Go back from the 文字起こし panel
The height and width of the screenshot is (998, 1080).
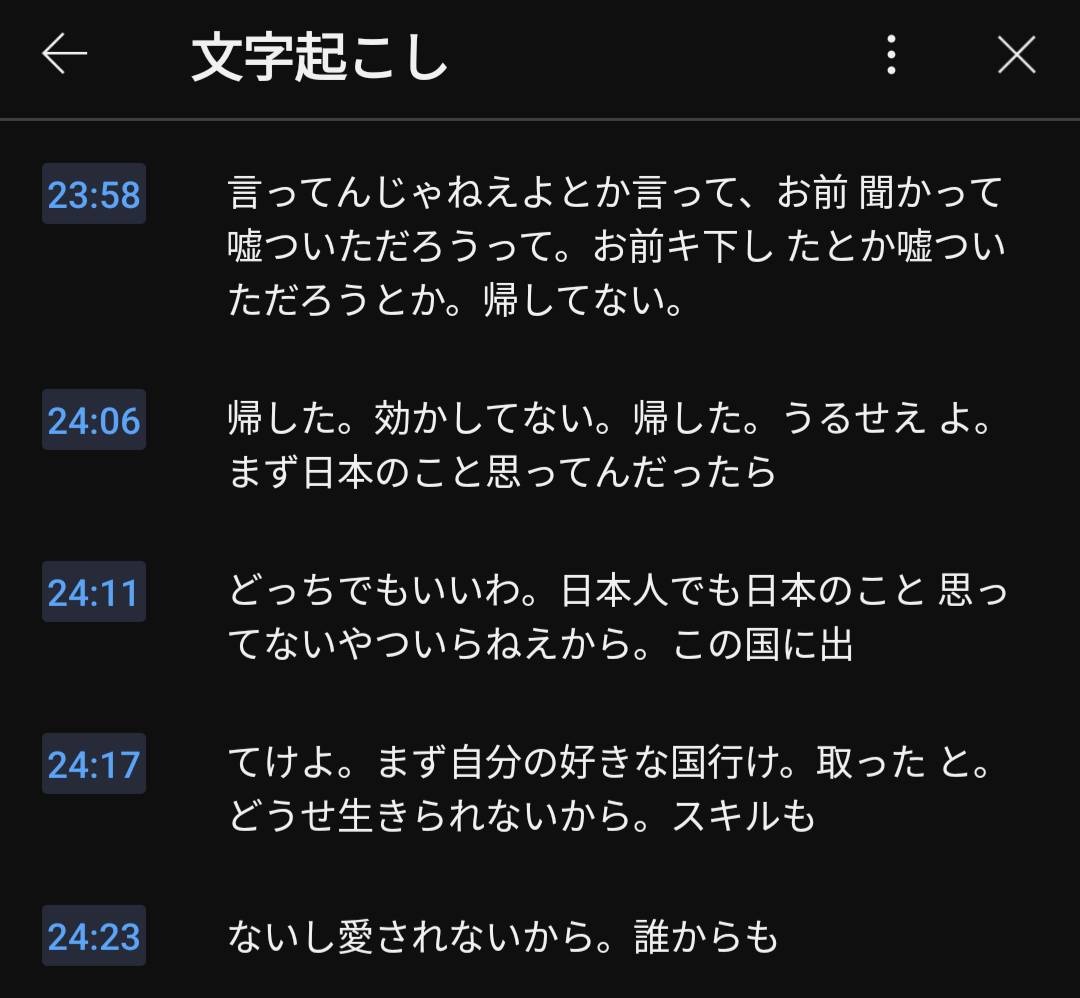point(65,55)
